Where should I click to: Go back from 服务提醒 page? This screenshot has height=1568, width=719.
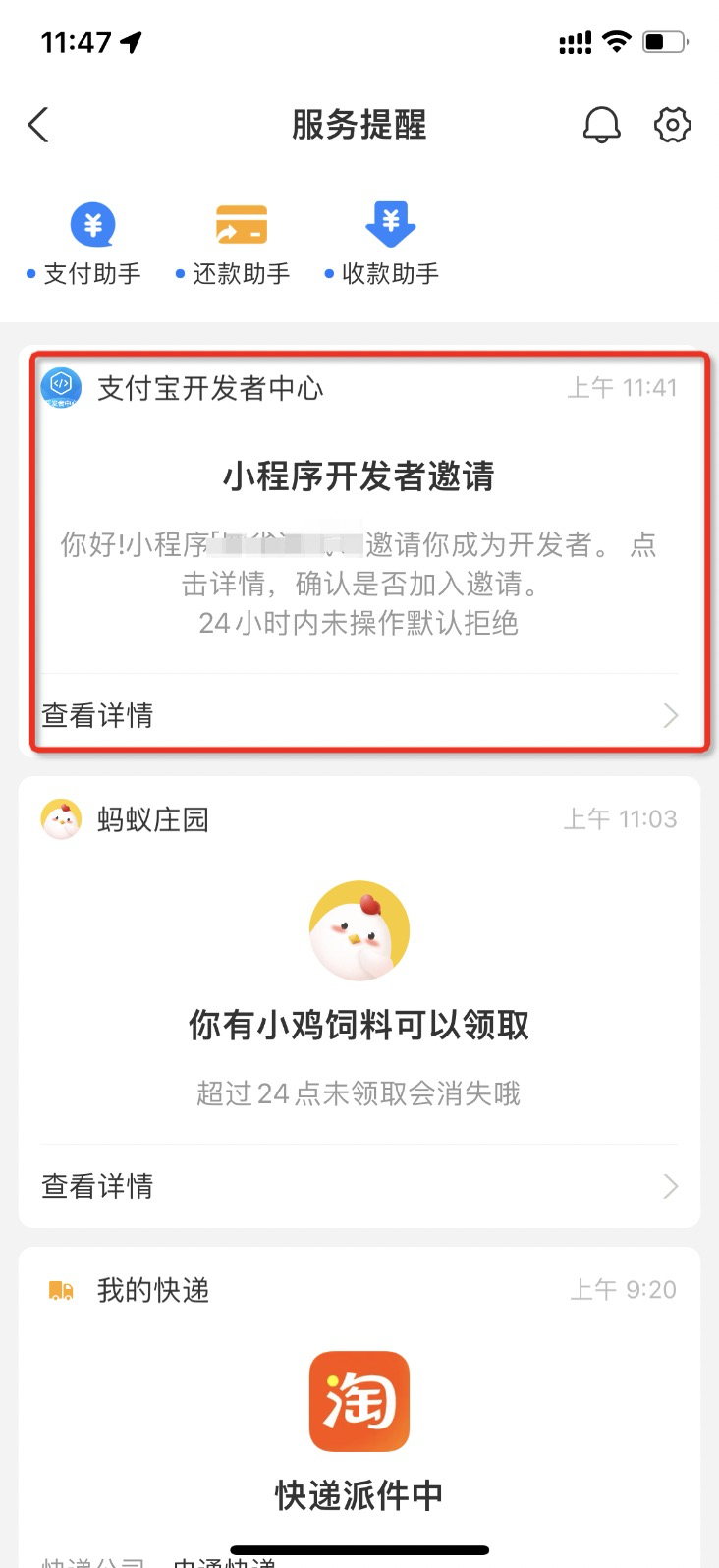[x=38, y=126]
